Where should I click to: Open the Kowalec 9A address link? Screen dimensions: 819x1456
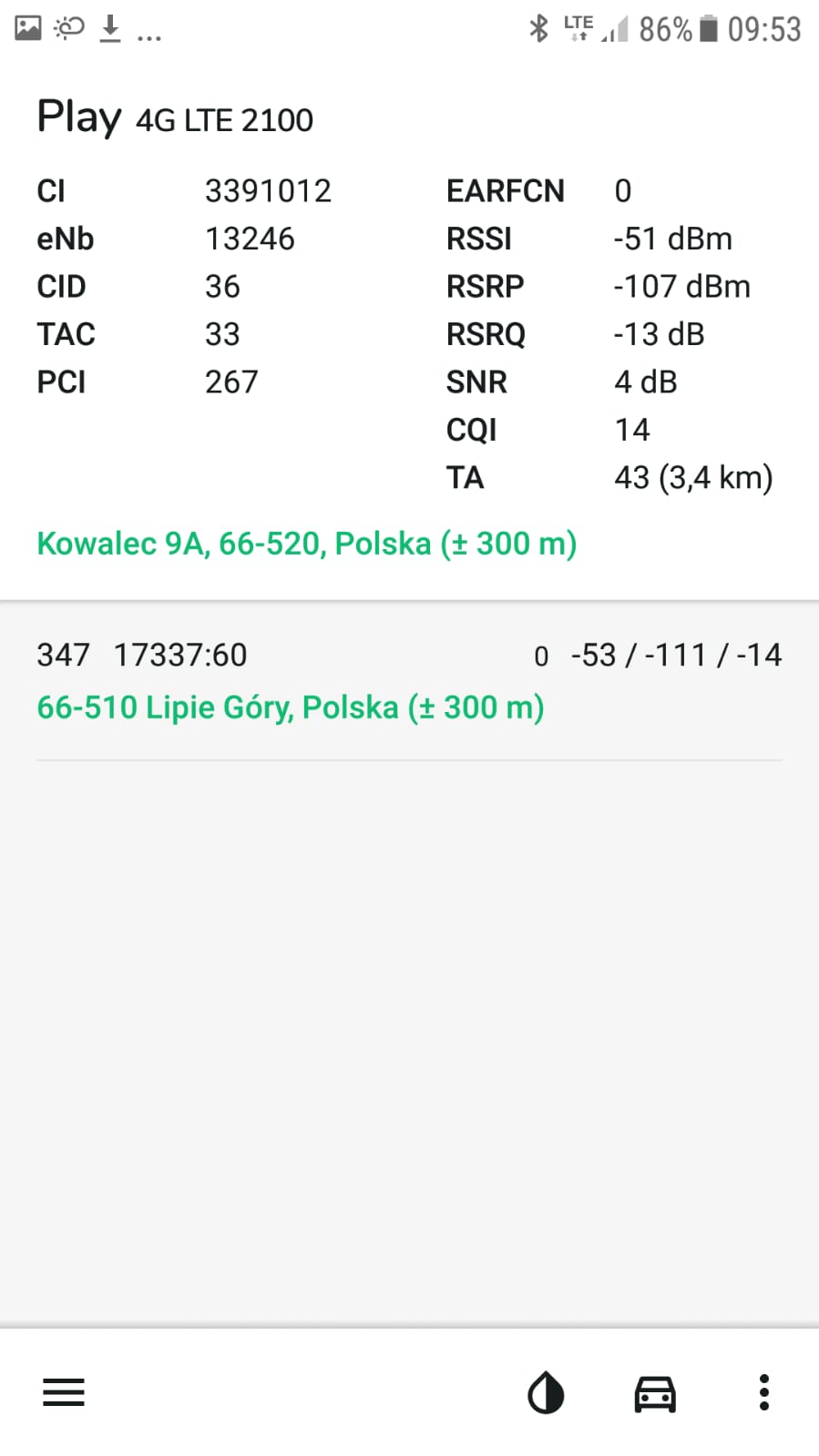(305, 543)
